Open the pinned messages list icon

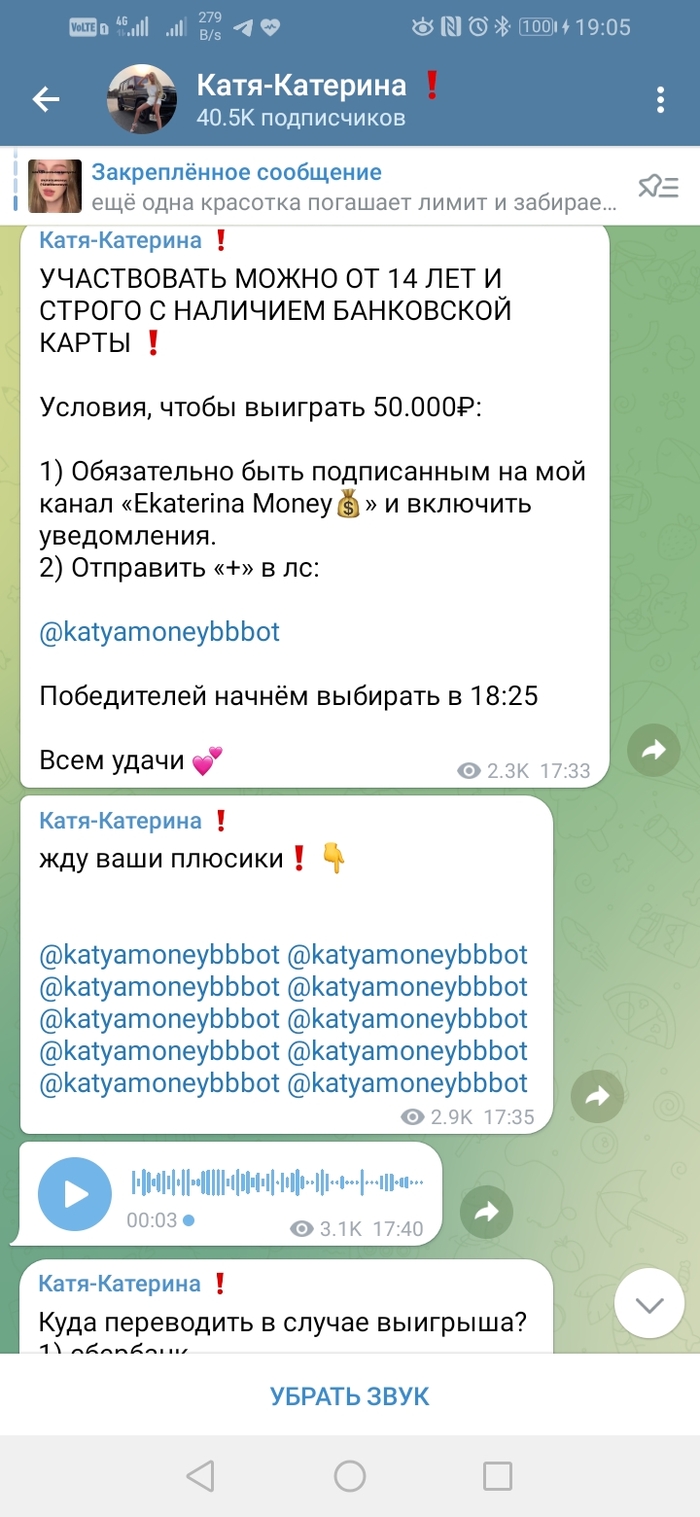[x=658, y=186]
